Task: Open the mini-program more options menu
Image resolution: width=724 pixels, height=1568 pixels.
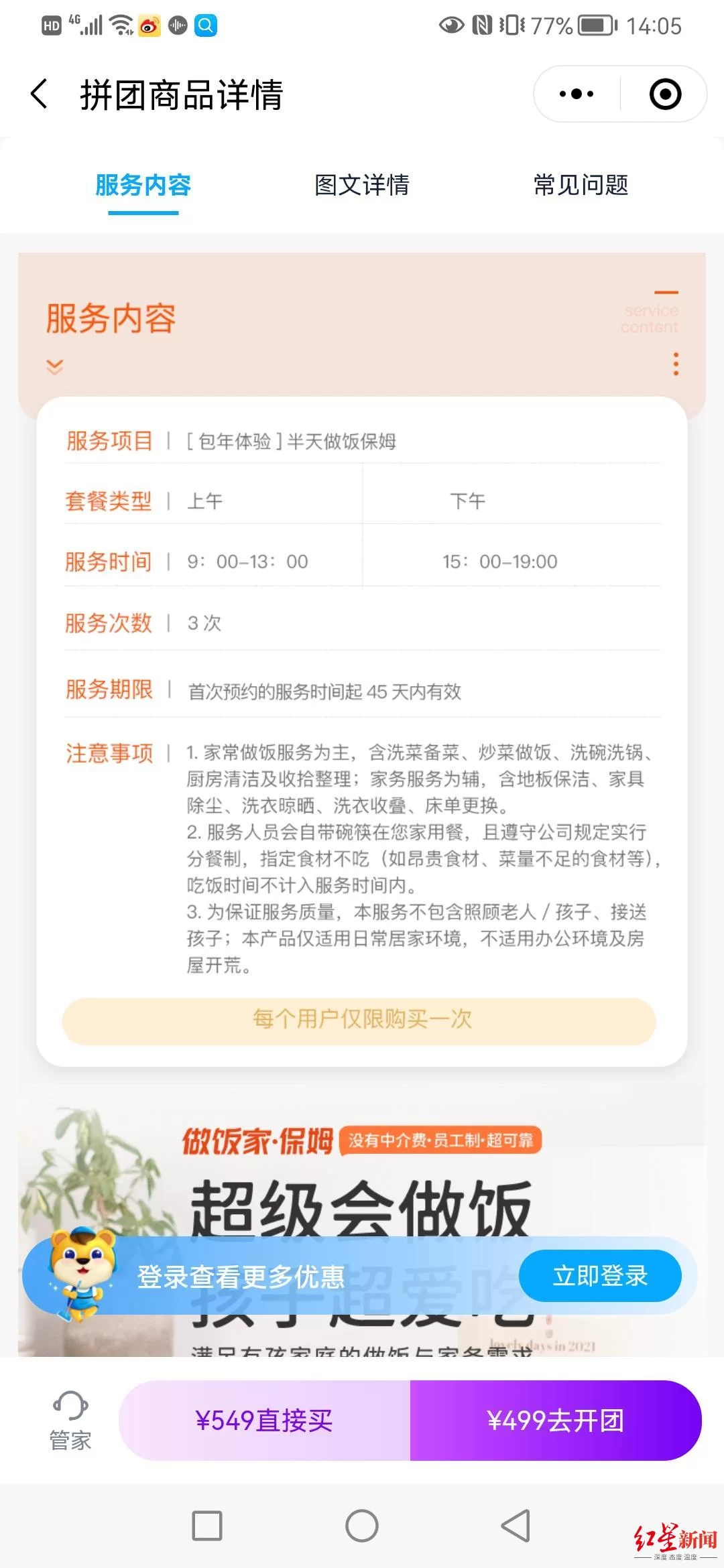Action: [577, 94]
